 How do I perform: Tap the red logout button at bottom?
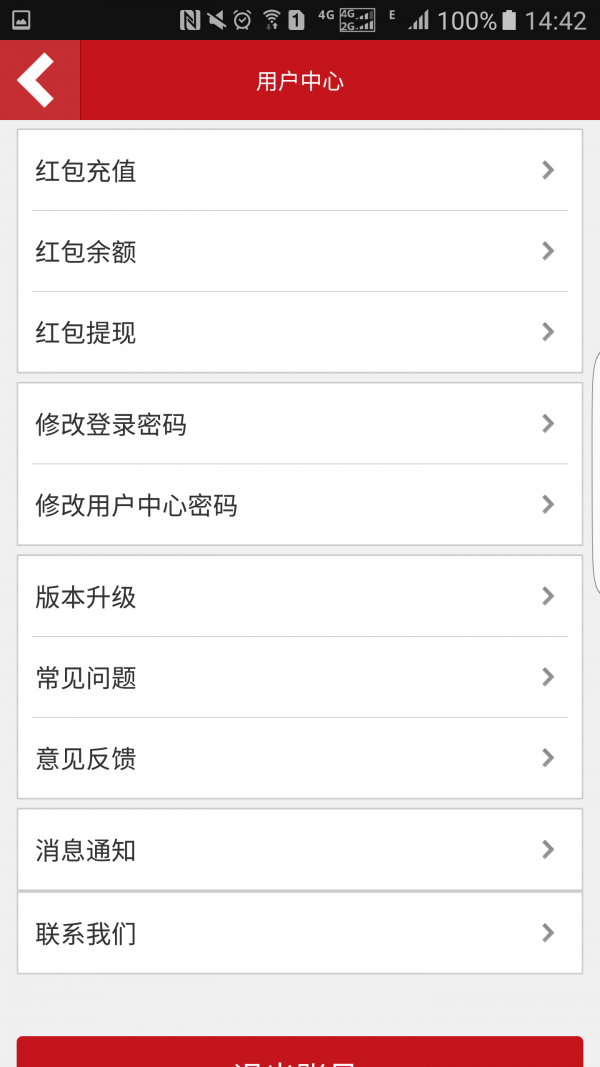tap(300, 1052)
